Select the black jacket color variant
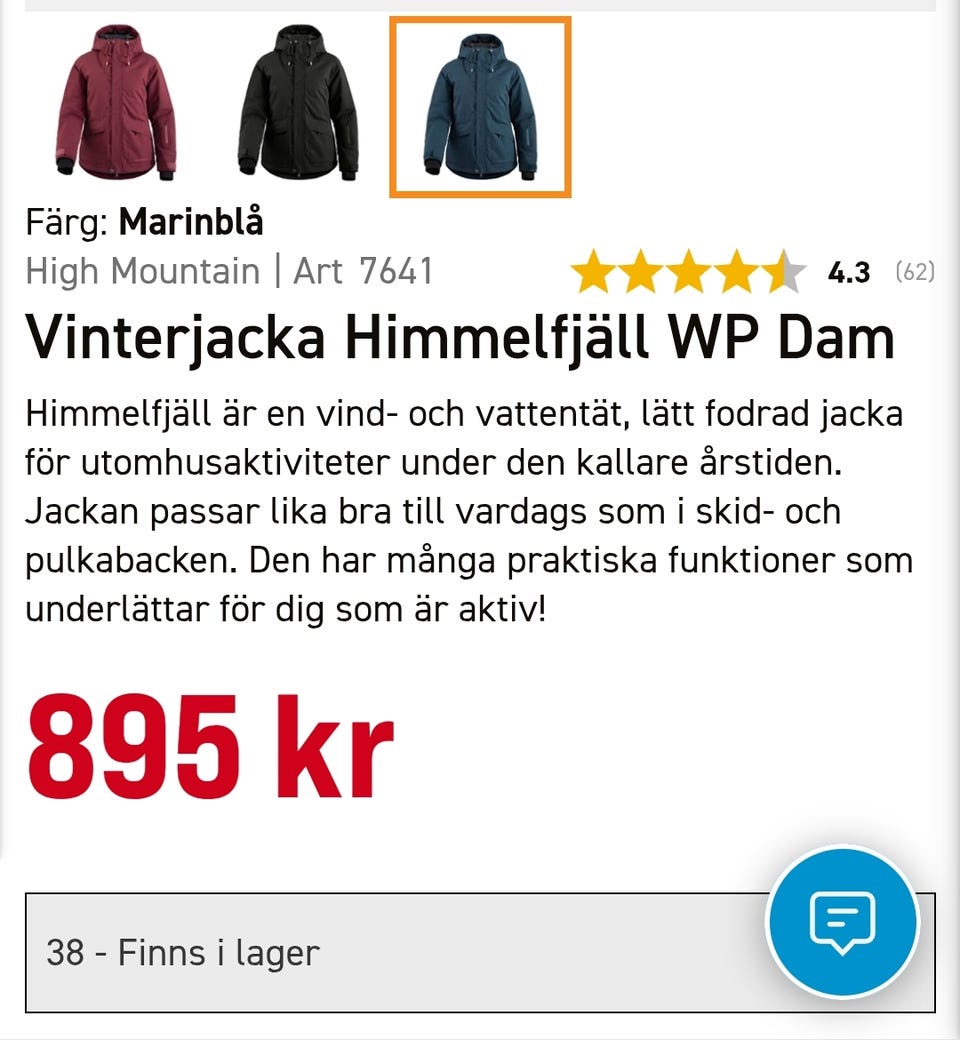The width and height of the screenshot is (960, 1040). (295, 100)
